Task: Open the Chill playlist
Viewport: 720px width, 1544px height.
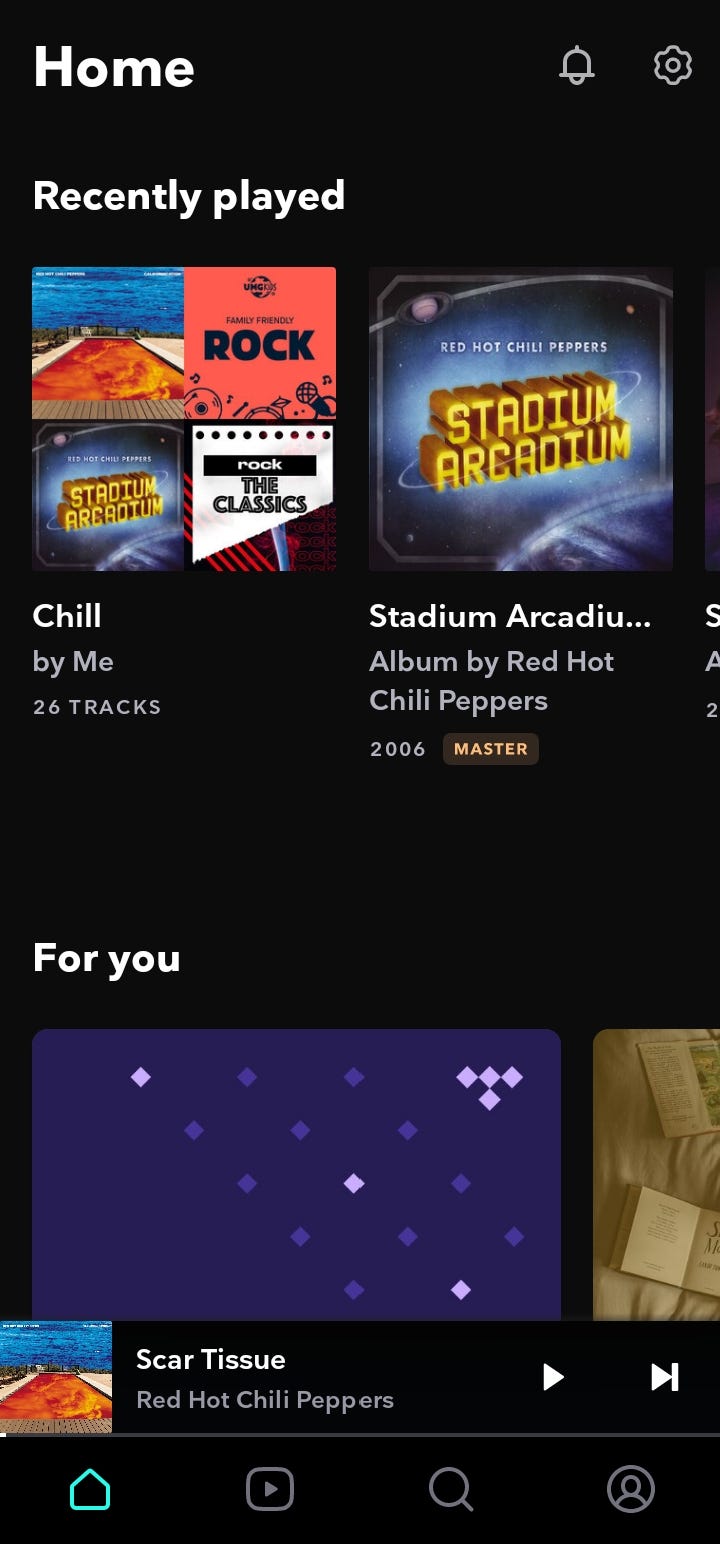Action: pos(184,419)
